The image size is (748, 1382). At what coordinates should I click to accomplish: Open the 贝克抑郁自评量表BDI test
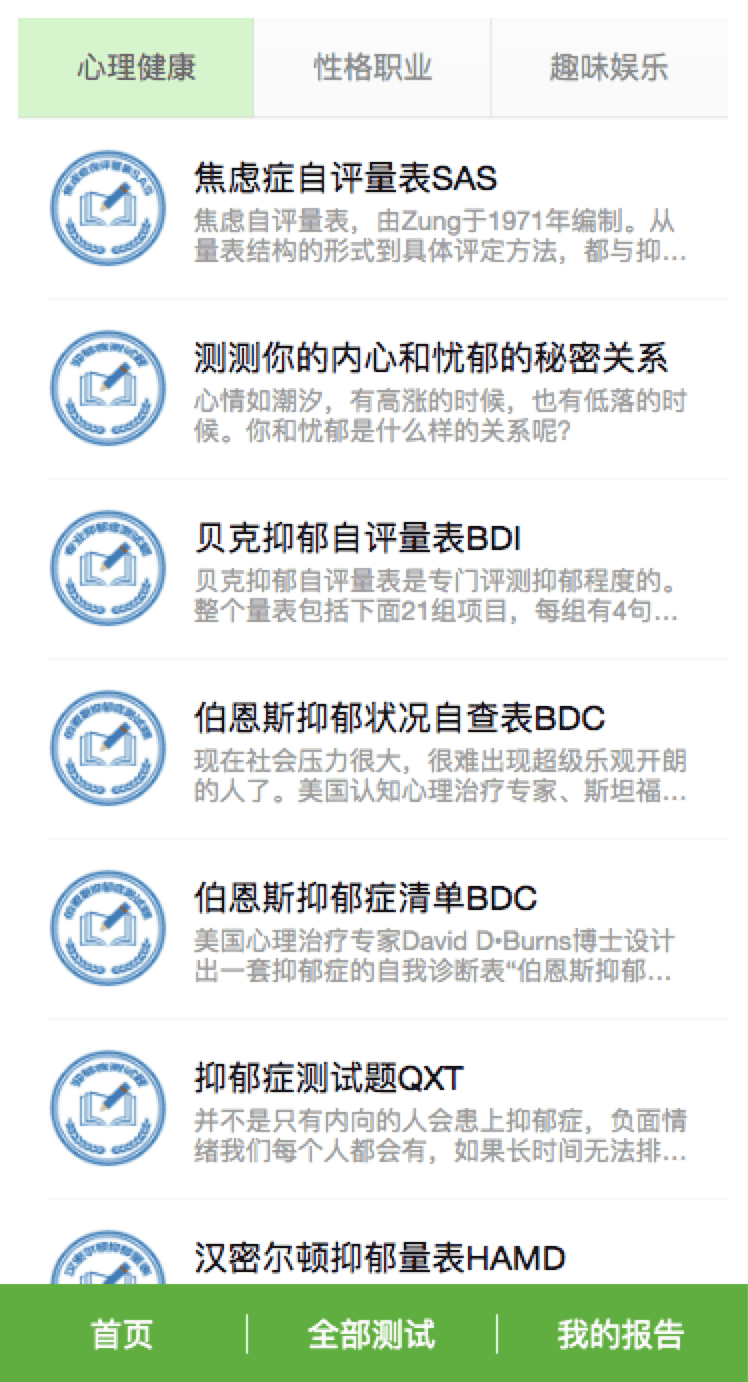click(357, 538)
